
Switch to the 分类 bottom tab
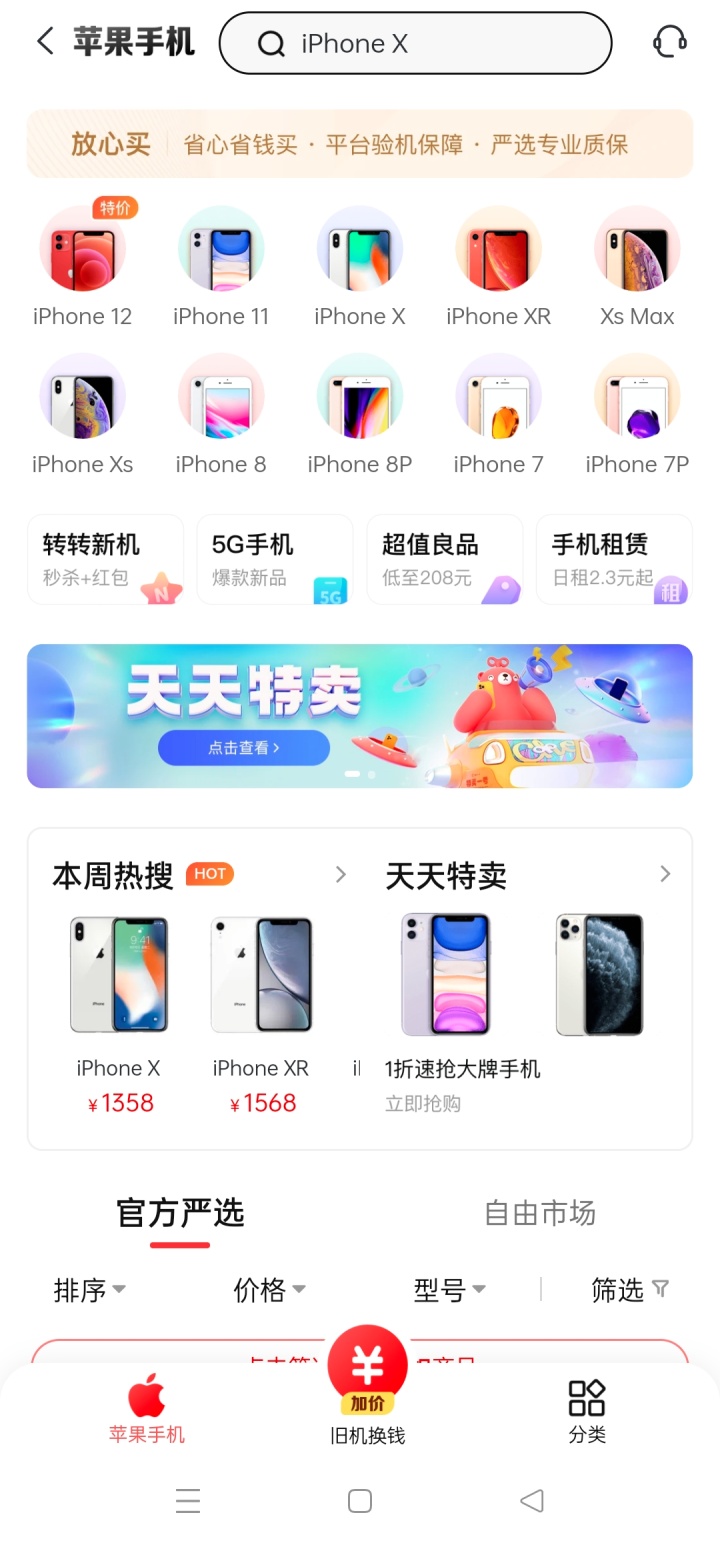[587, 1410]
